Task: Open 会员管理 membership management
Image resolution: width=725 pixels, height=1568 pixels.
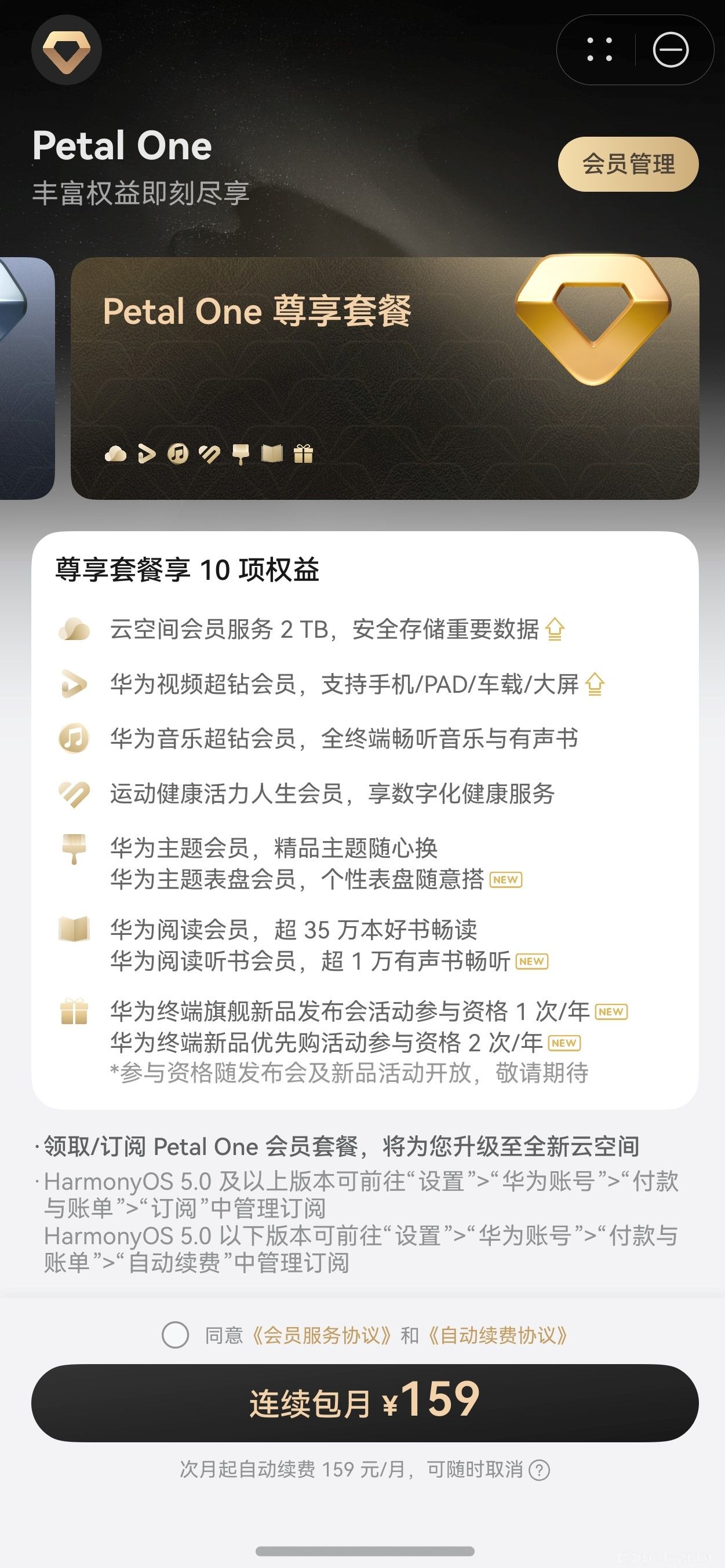Action: (x=628, y=165)
